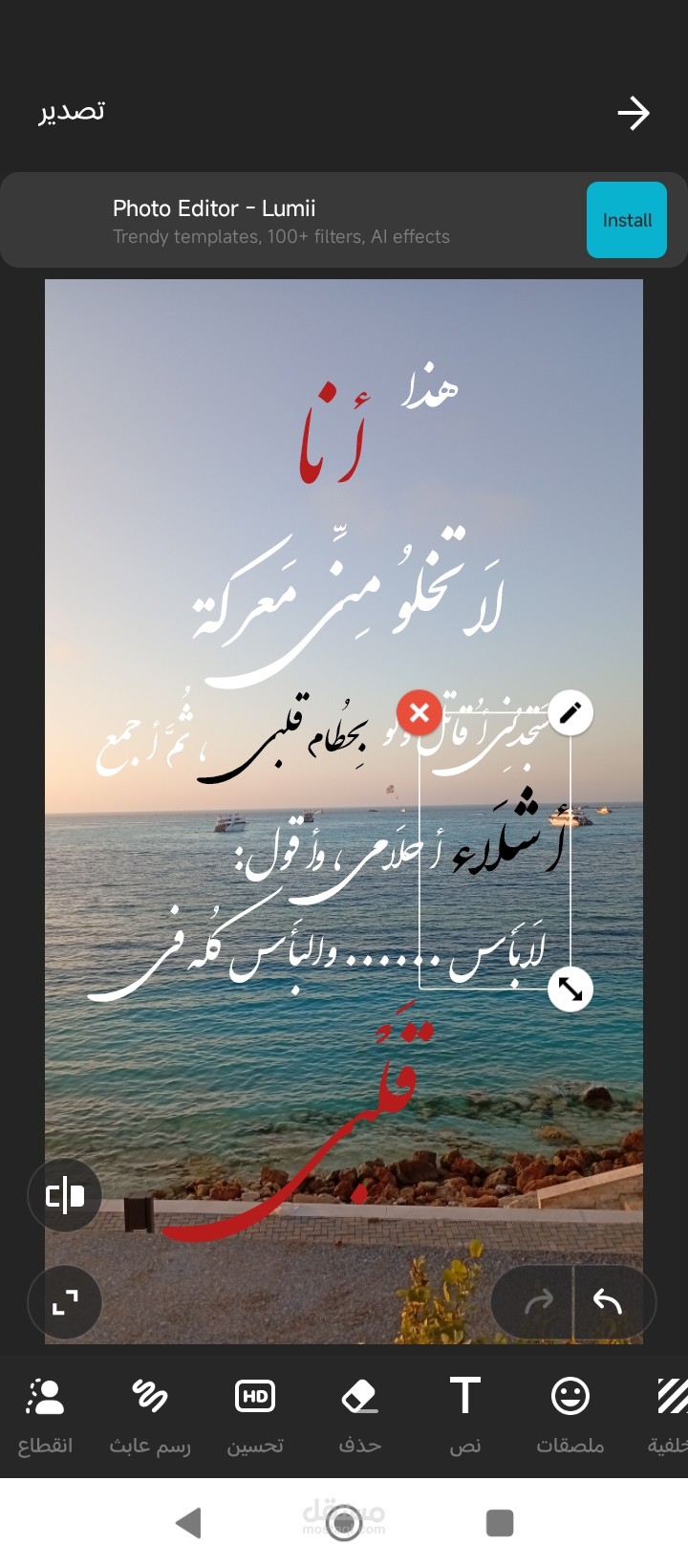Expand the canvas to fullscreen

[x=65, y=1302]
